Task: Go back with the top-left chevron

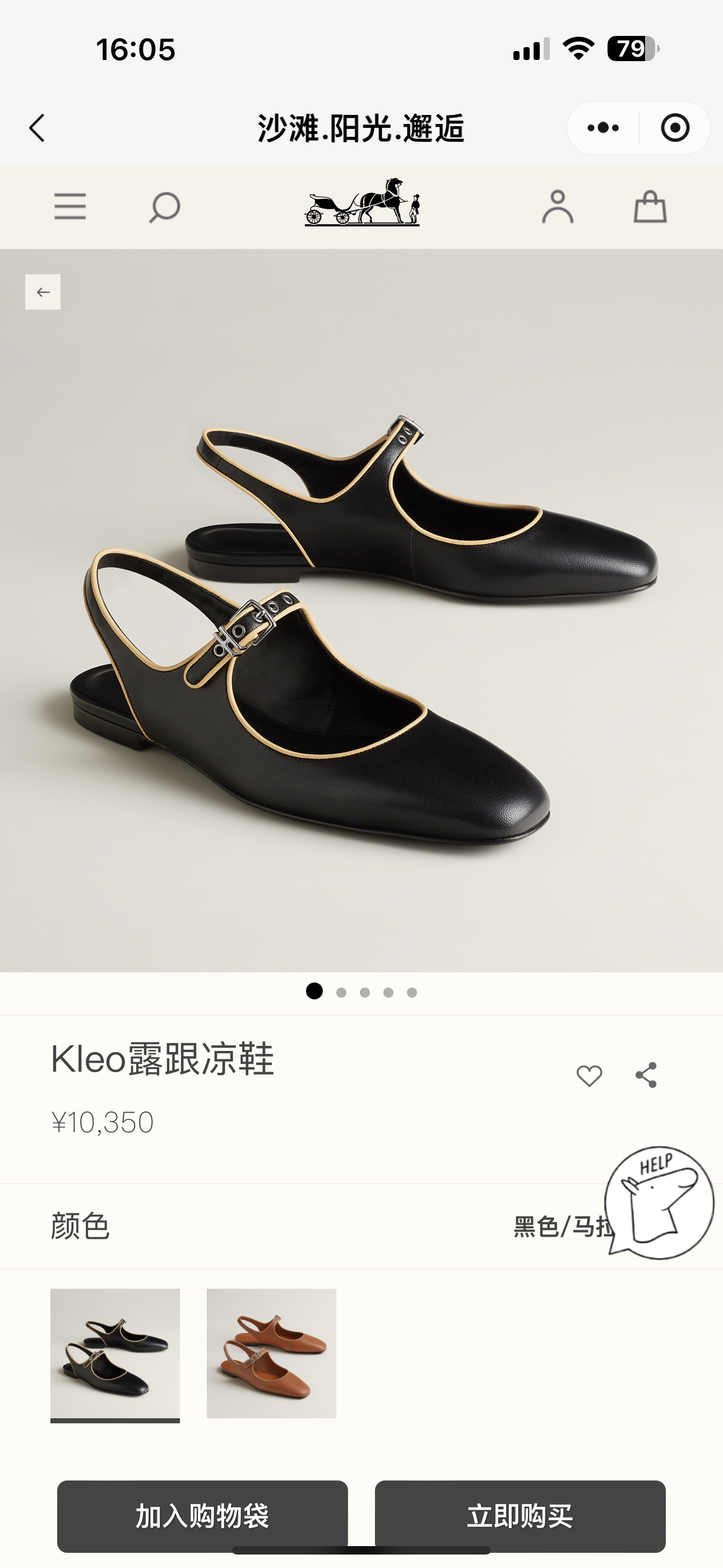Action: point(38,127)
